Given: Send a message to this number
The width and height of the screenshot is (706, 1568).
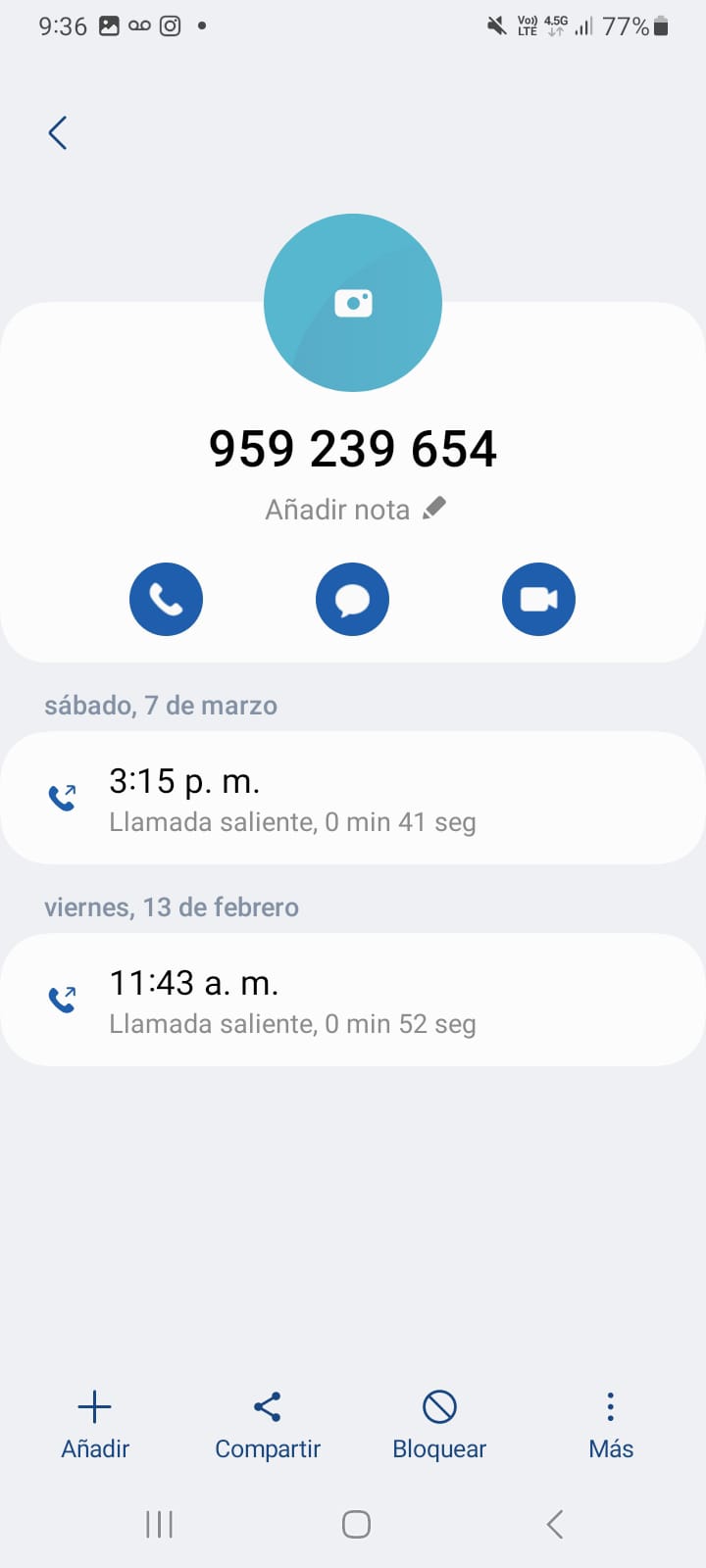Looking at the screenshot, I should 352,599.
